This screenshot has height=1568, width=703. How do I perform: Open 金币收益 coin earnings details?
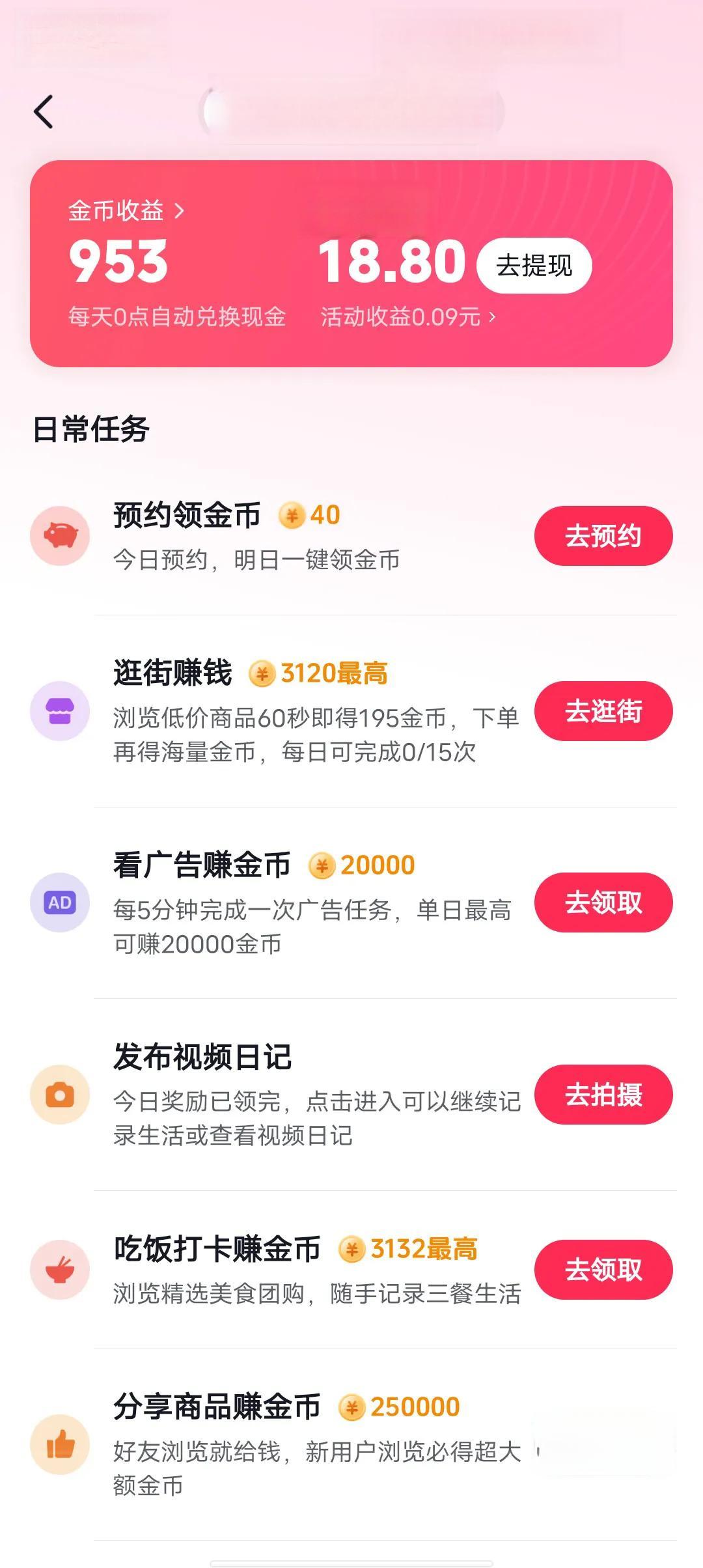pos(126,211)
